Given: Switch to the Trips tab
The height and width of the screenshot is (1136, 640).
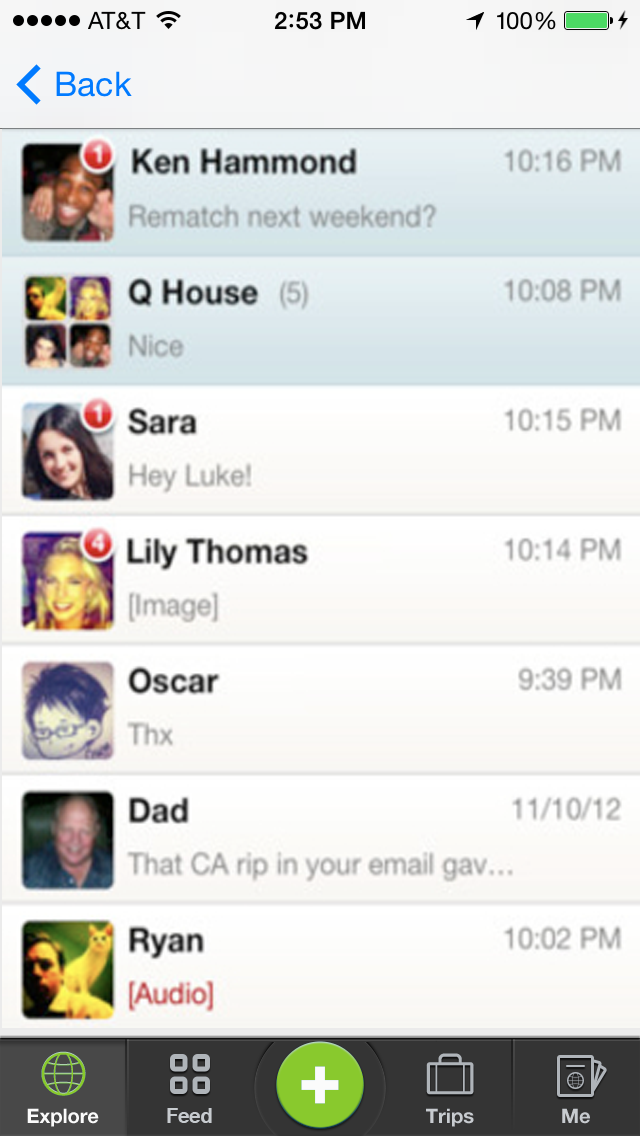Looking at the screenshot, I should point(449,1087).
